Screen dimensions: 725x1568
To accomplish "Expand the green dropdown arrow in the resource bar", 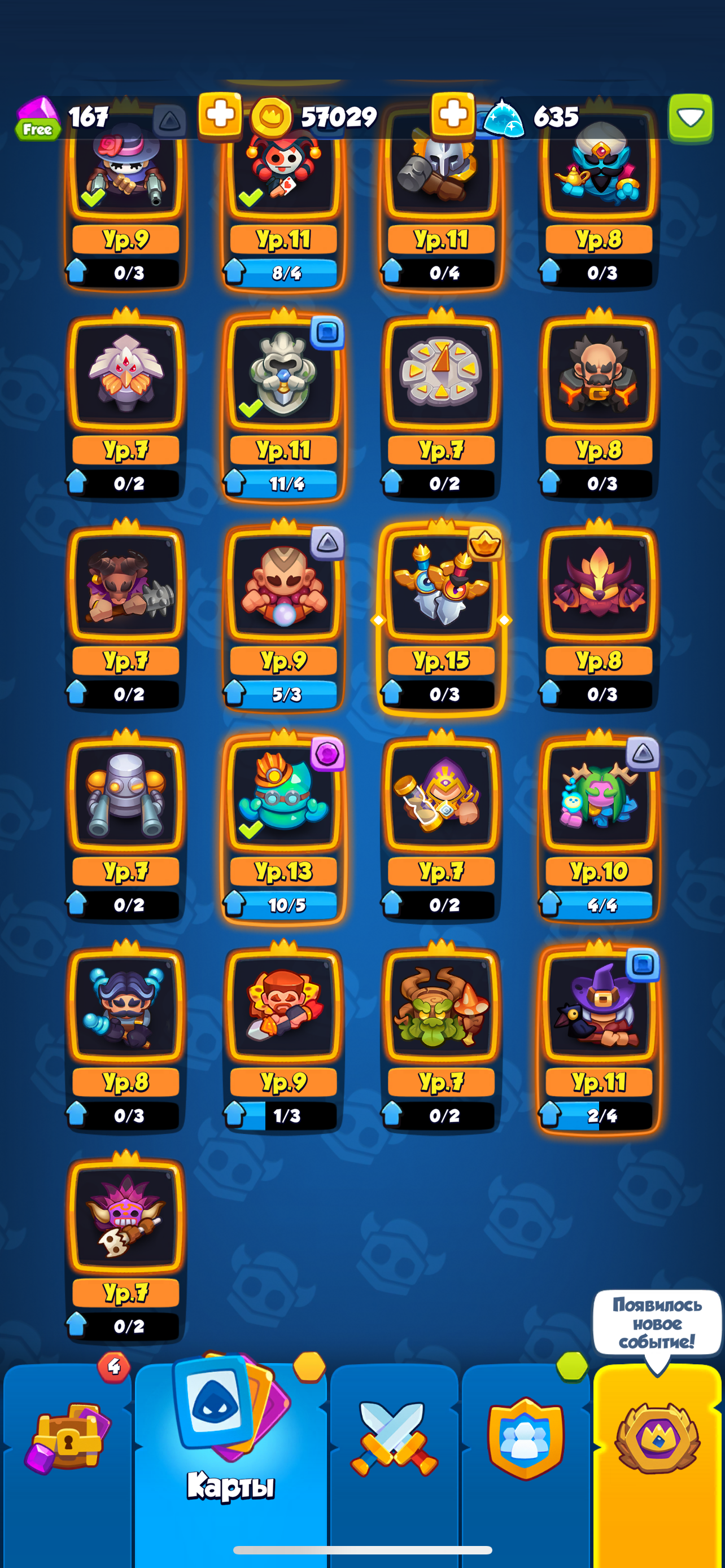I will [x=691, y=117].
